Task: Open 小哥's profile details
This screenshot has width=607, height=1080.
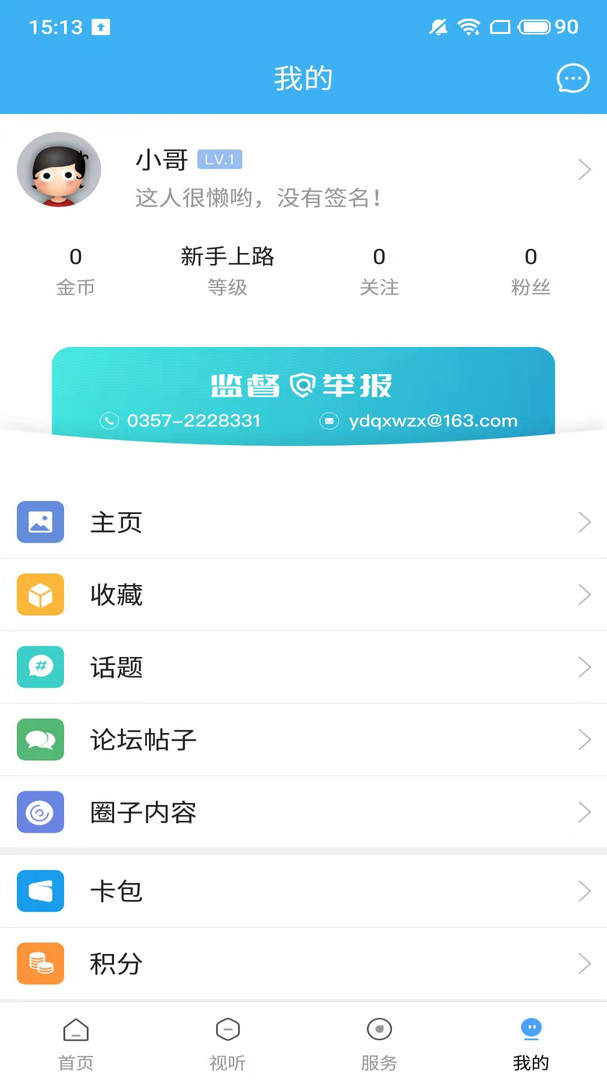Action: click(x=303, y=169)
